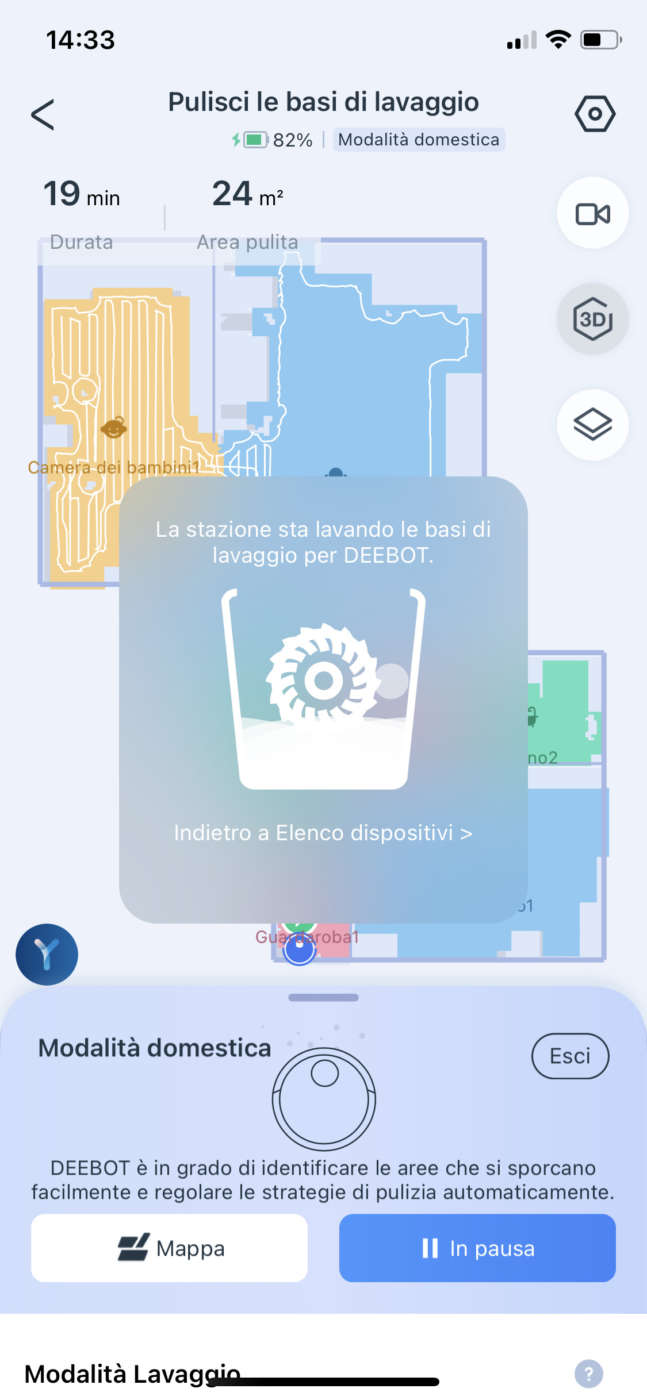This screenshot has height=1400, width=647.
Task: Open the YIKO assistant bubble
Action: (47, 956)
